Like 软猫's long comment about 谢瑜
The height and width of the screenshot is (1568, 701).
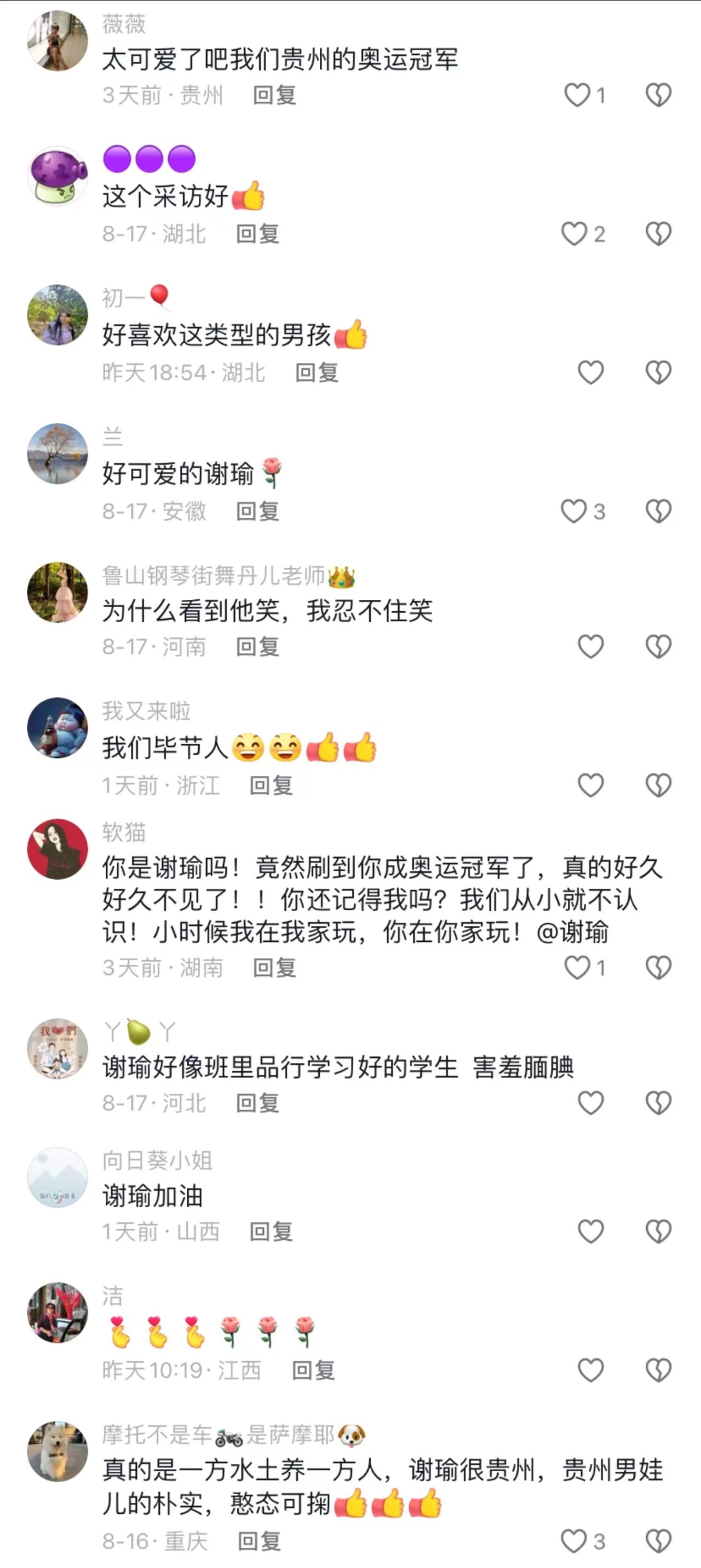tap(577, 967)
